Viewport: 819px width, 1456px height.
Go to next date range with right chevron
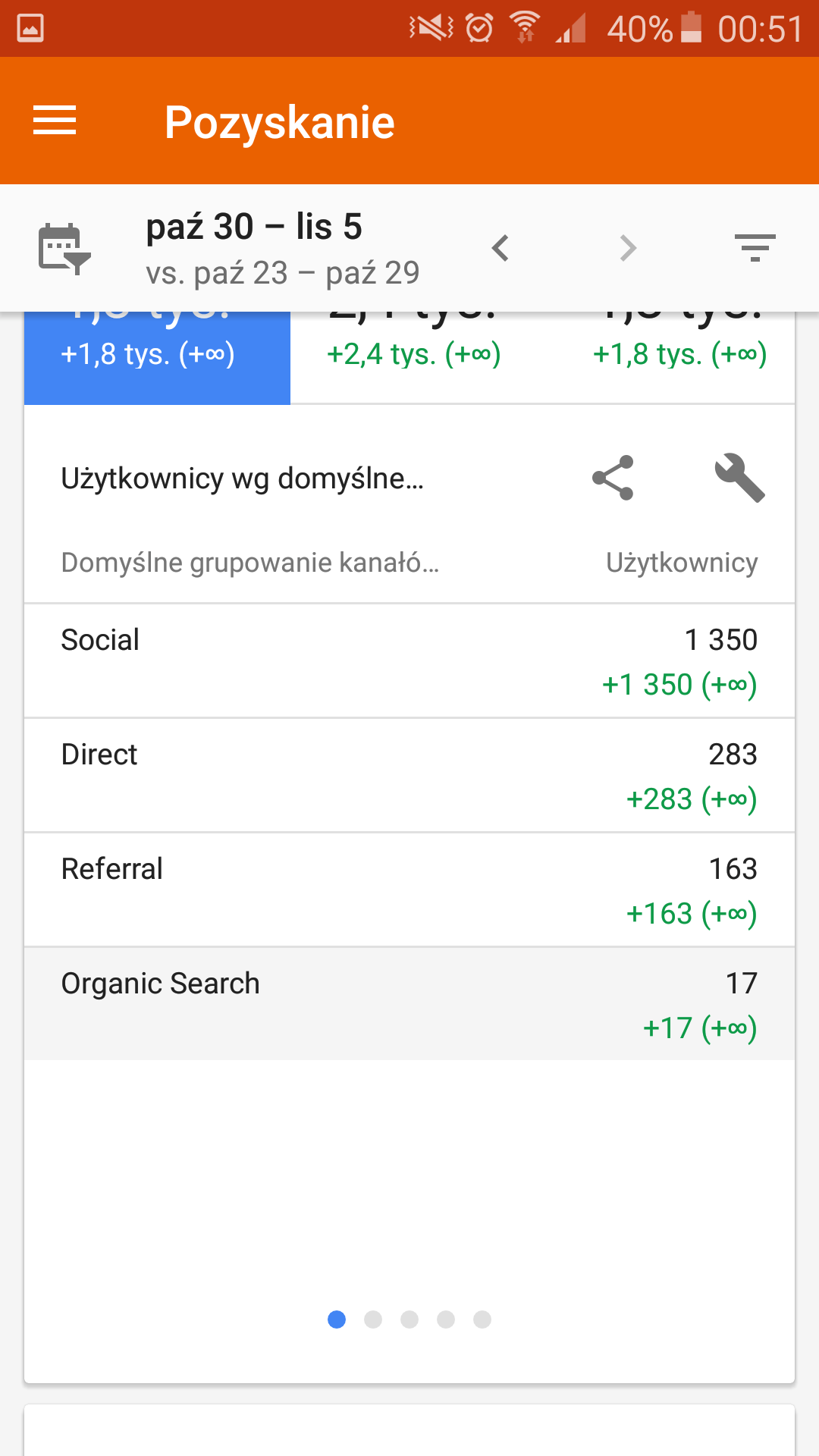click(627, 248)
